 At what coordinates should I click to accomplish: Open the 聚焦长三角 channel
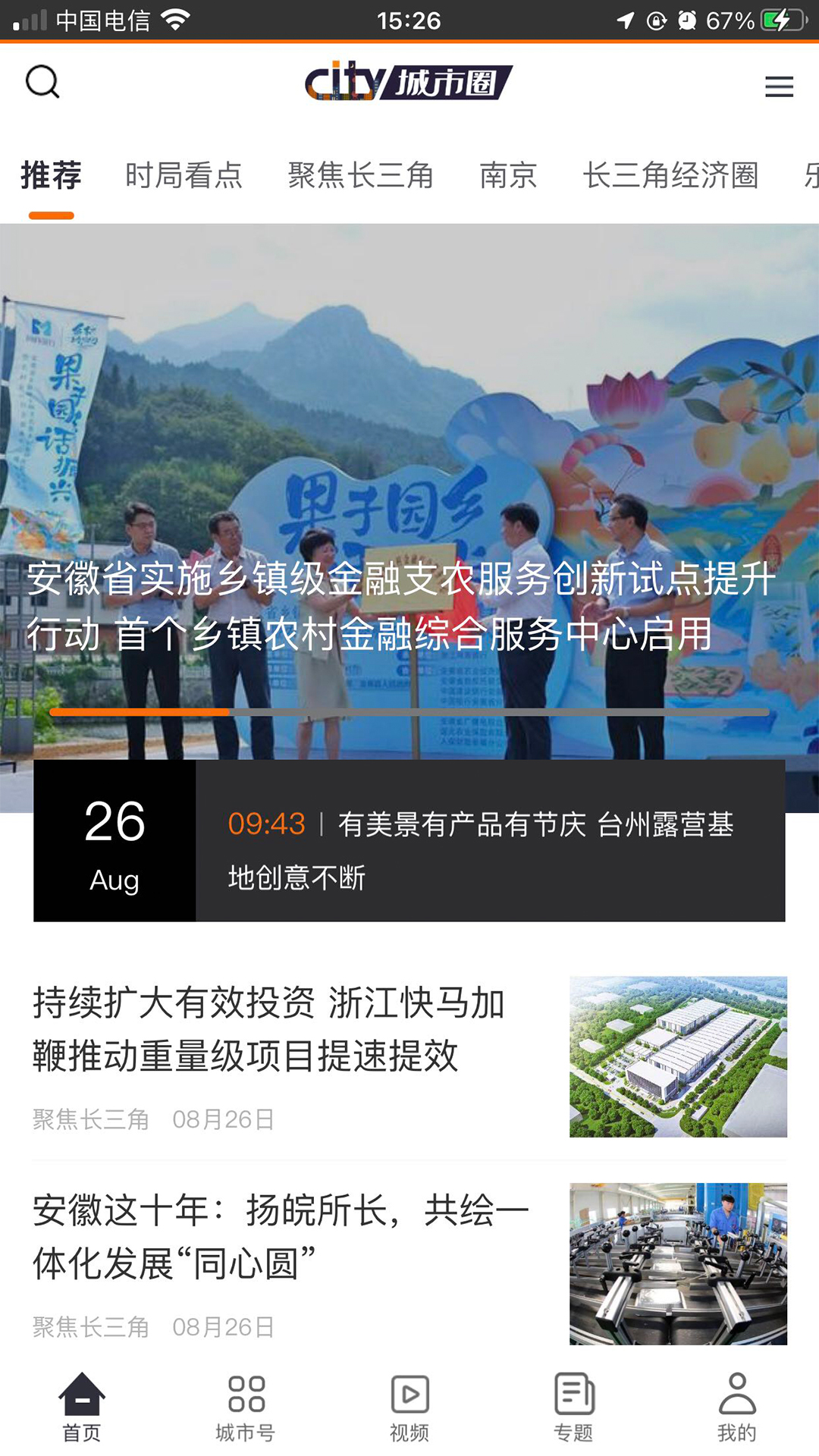point(361,176)
